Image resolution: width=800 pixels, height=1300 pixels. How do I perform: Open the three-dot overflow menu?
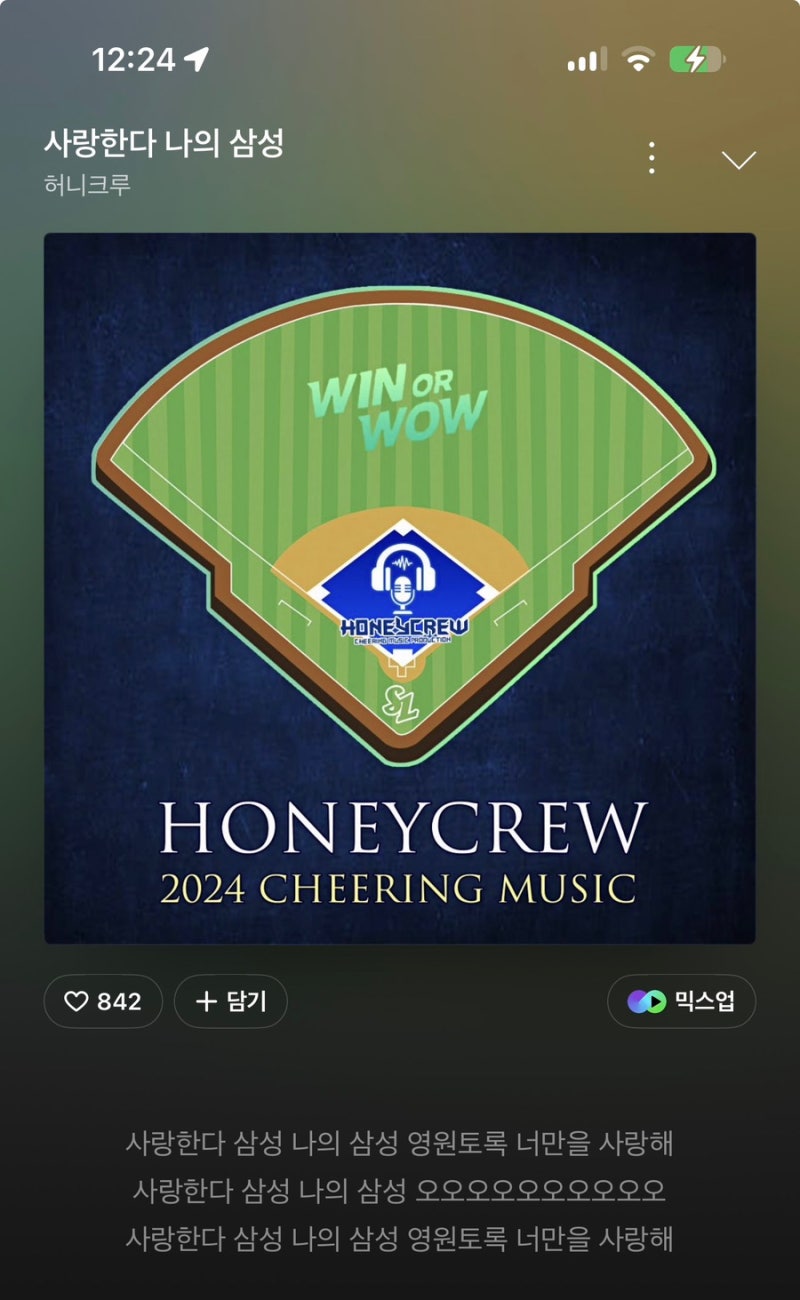pos(652,158)
